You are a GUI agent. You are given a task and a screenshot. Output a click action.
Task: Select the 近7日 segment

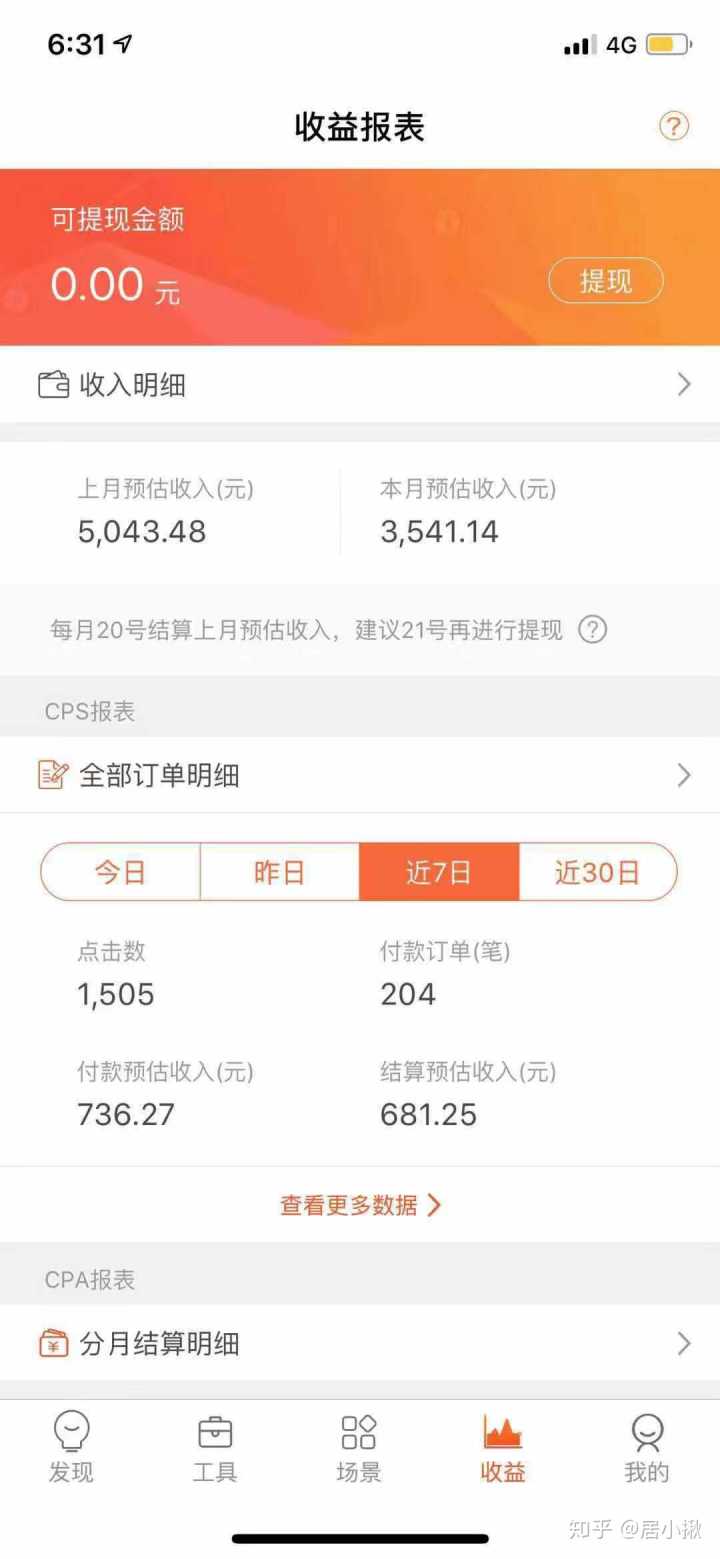(x=438, y=872)
